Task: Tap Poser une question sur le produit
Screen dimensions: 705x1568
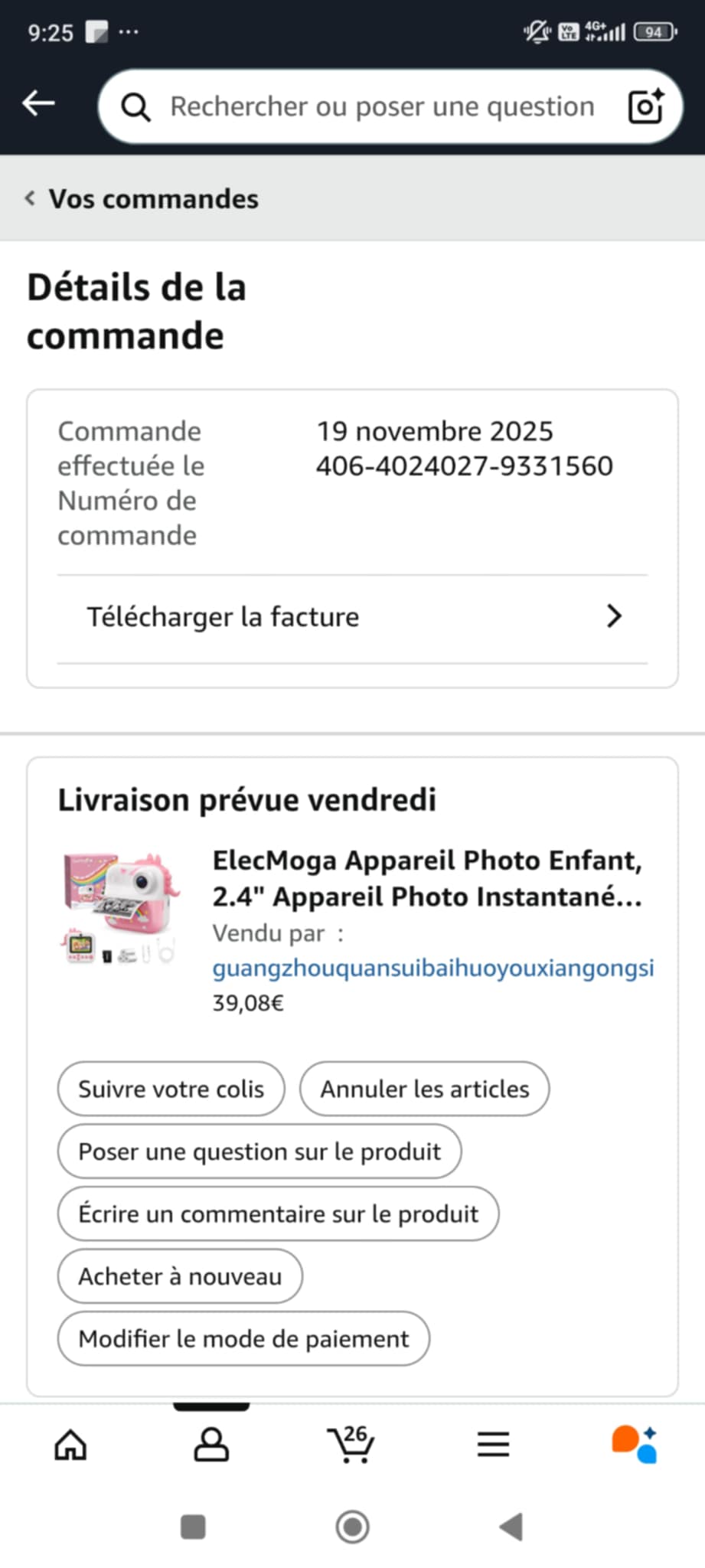Action: coord(259,1151)
